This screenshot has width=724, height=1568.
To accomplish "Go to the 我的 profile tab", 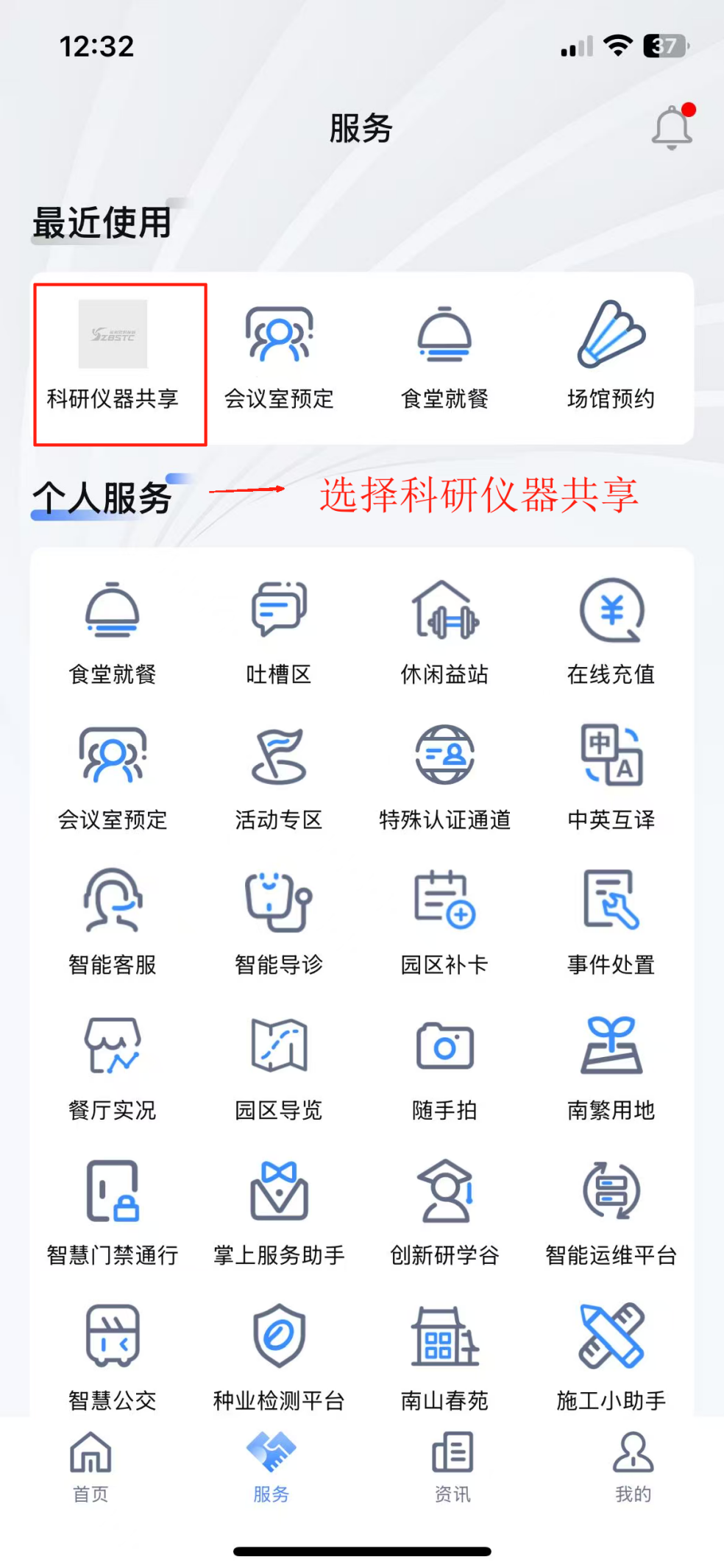I will coord(633,1466).
